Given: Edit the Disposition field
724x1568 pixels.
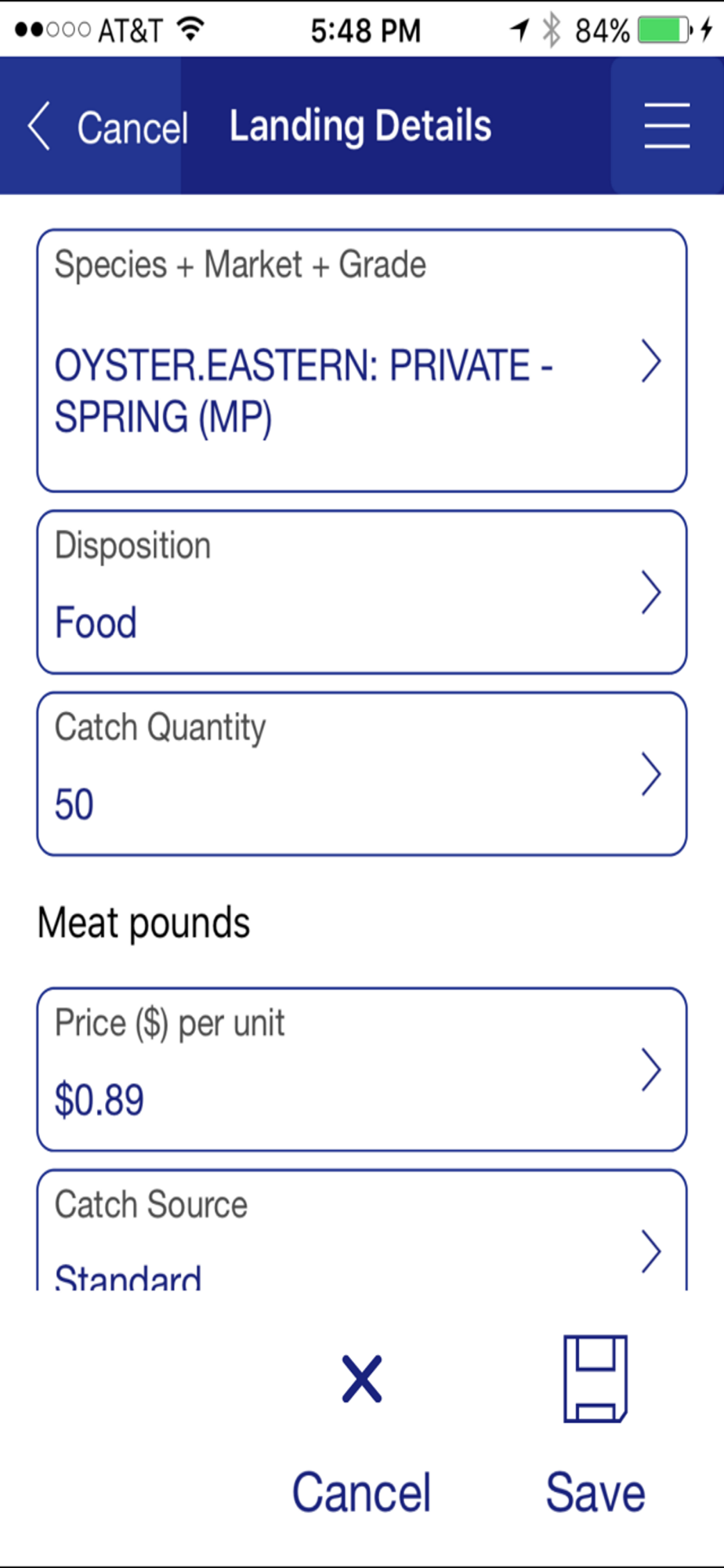Looking at the screenshot, I should coord(362,592).
